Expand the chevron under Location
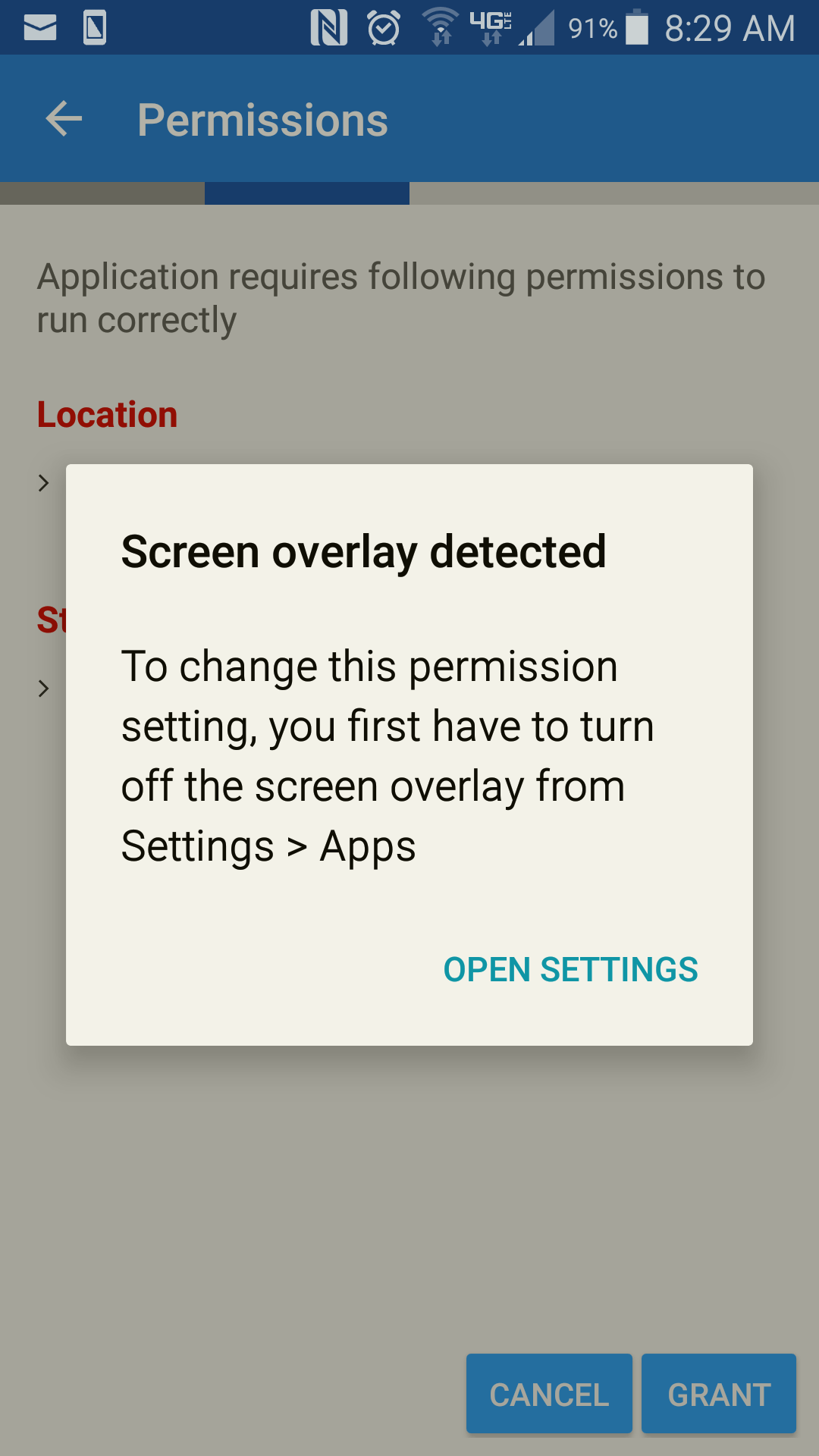The width and height of the screenshot is (819, 1456). pyautogui.click(x=44, y=483)
